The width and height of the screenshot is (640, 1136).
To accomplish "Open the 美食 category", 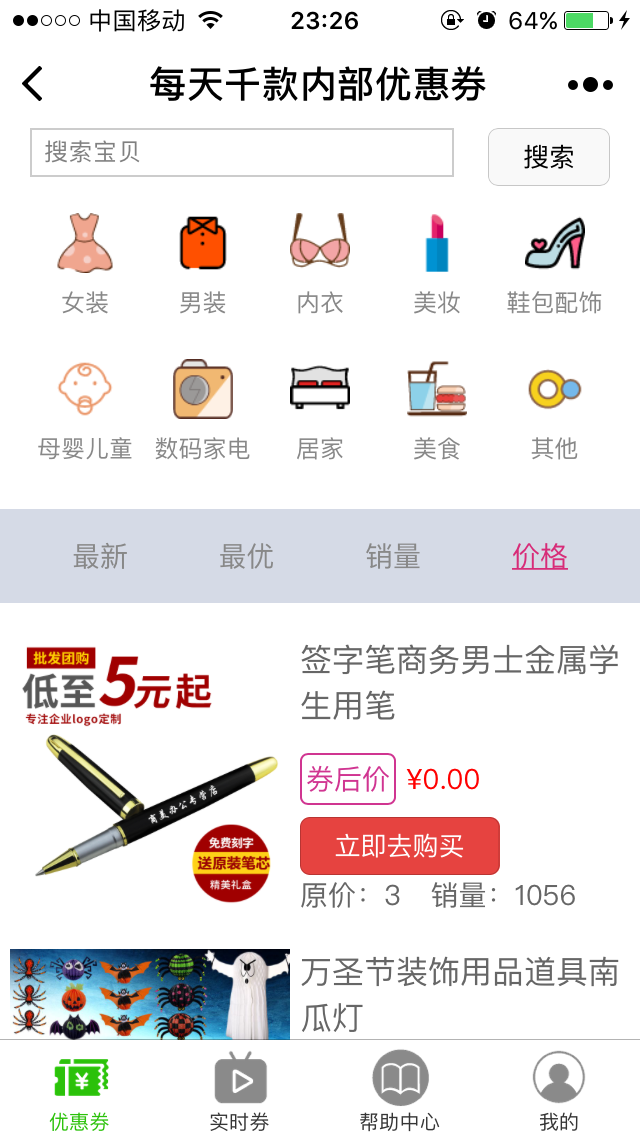I will [x=437, y=410].
